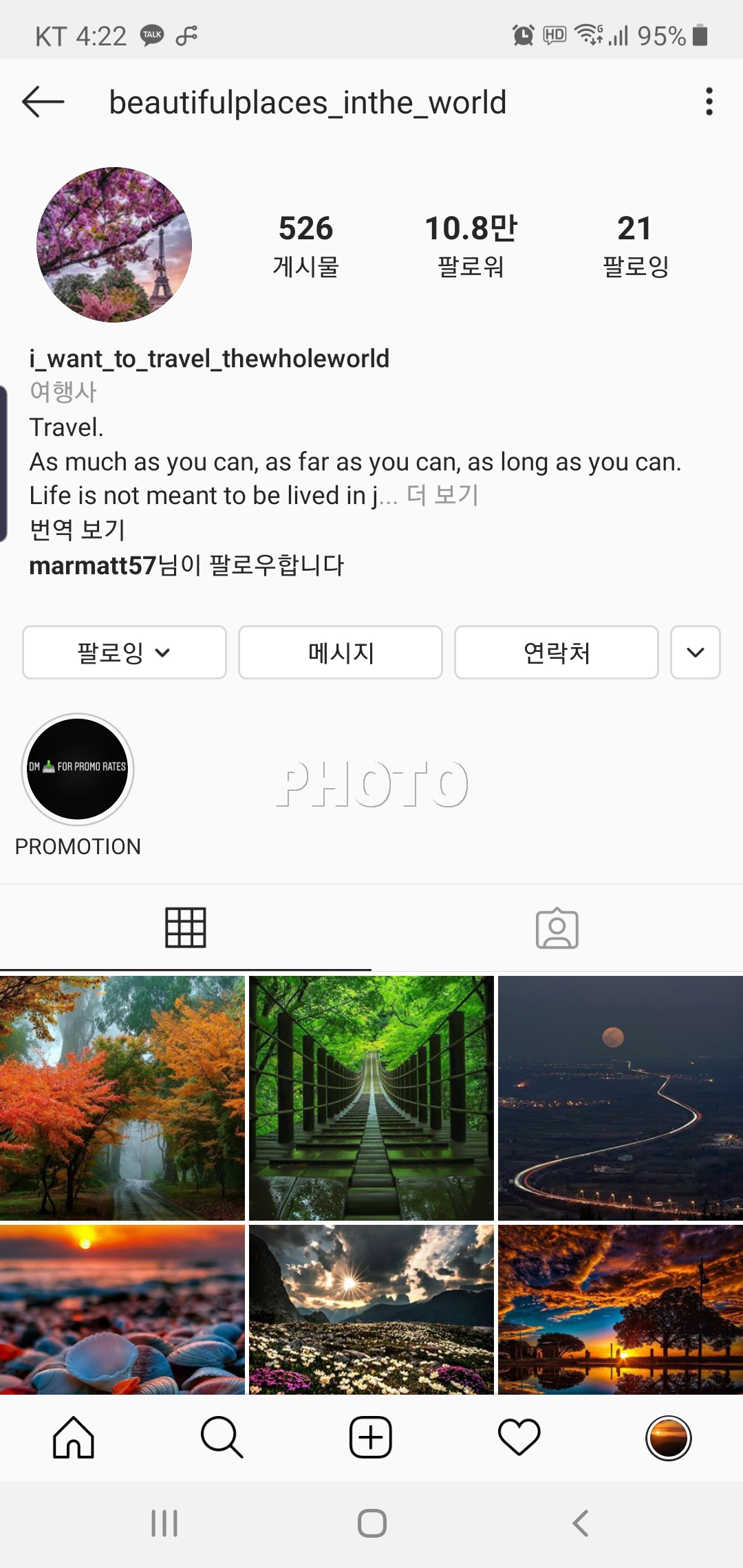This screenshot has height=1568, width=743.
Task: Open the 팔로잉 following dropdown button
Action: [x=125, y=653]
